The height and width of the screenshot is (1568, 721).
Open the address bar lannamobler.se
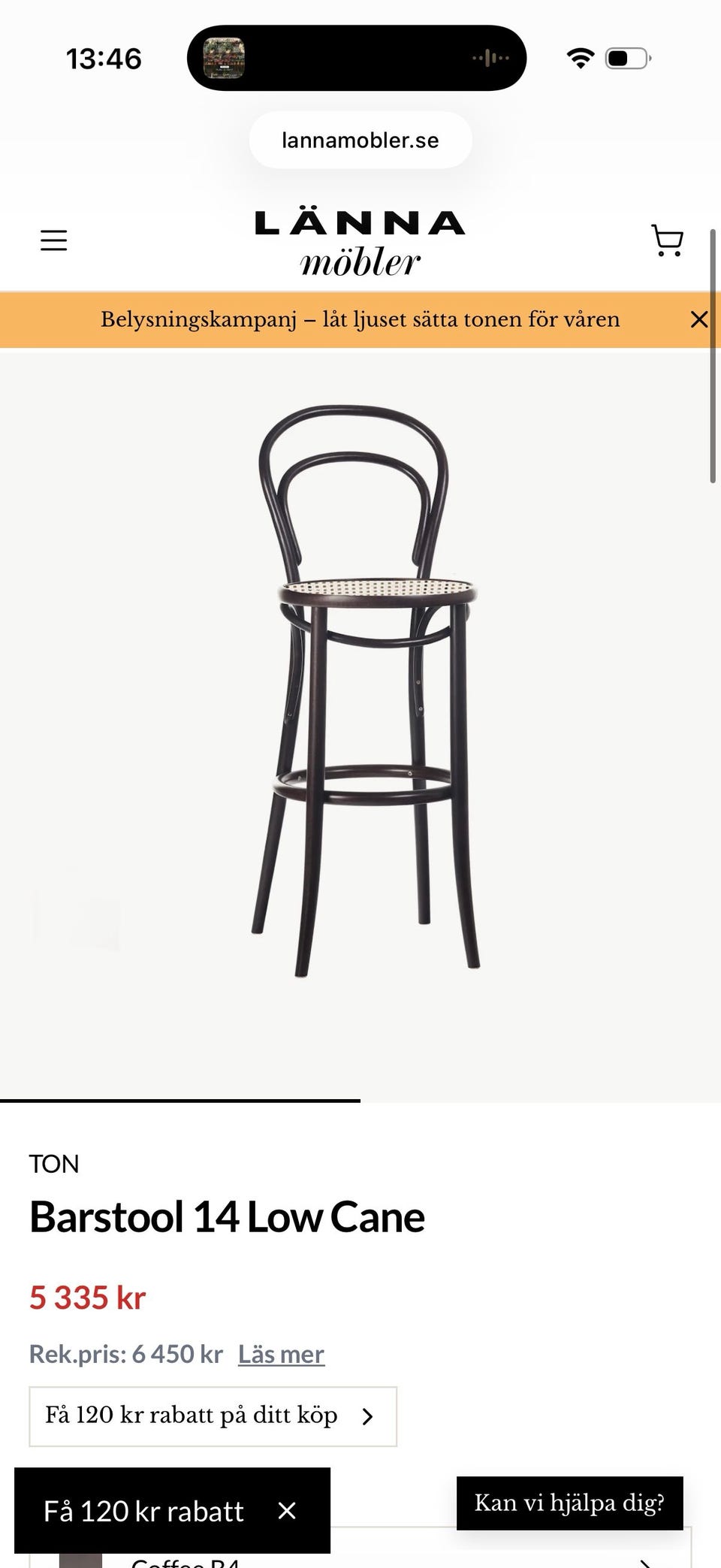(360, 139)
